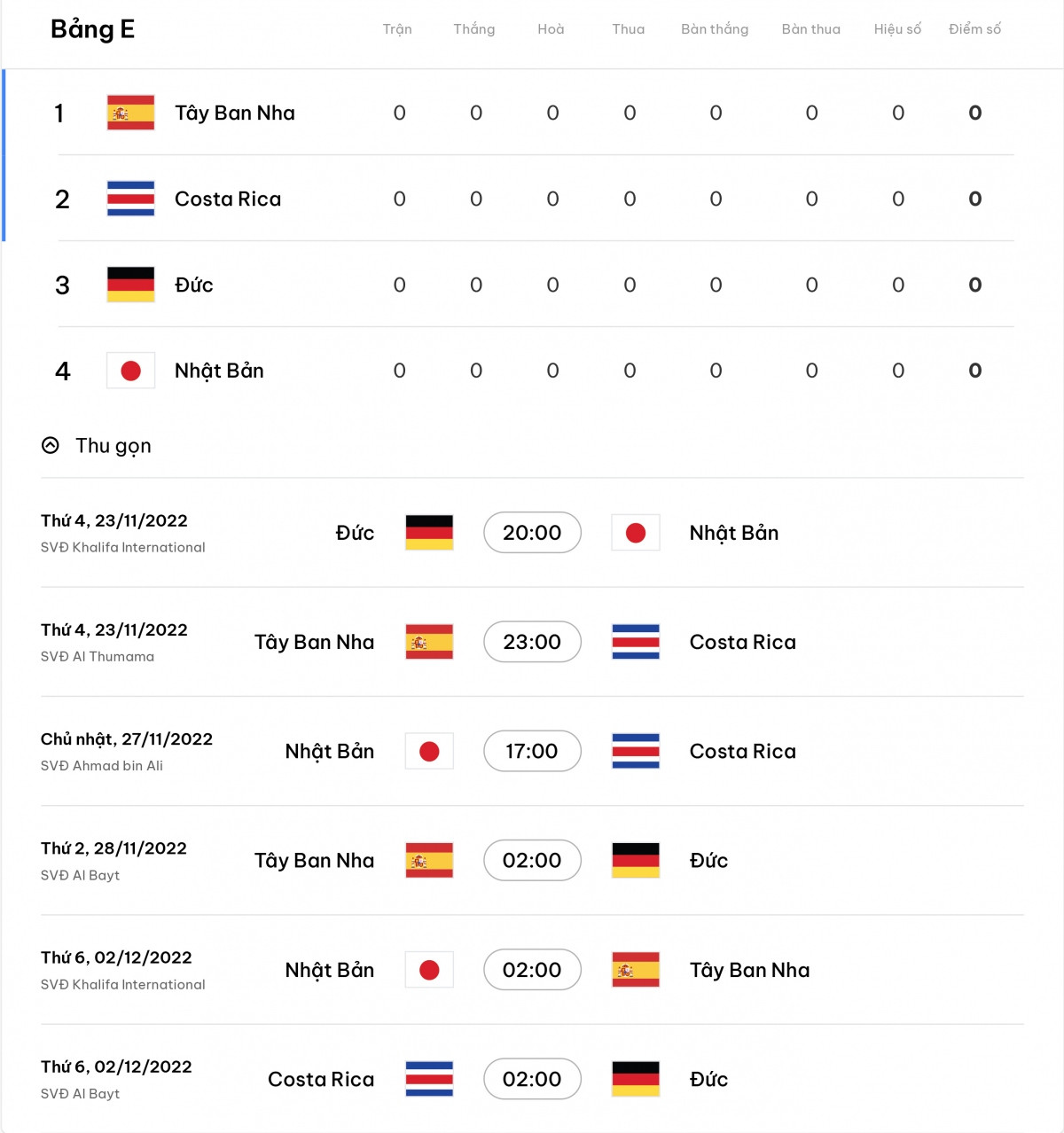Screen dimensions: 1064x1133
Task: View the Nhật Bản vs Costa Rica match
Action: (x=532, y=752)
